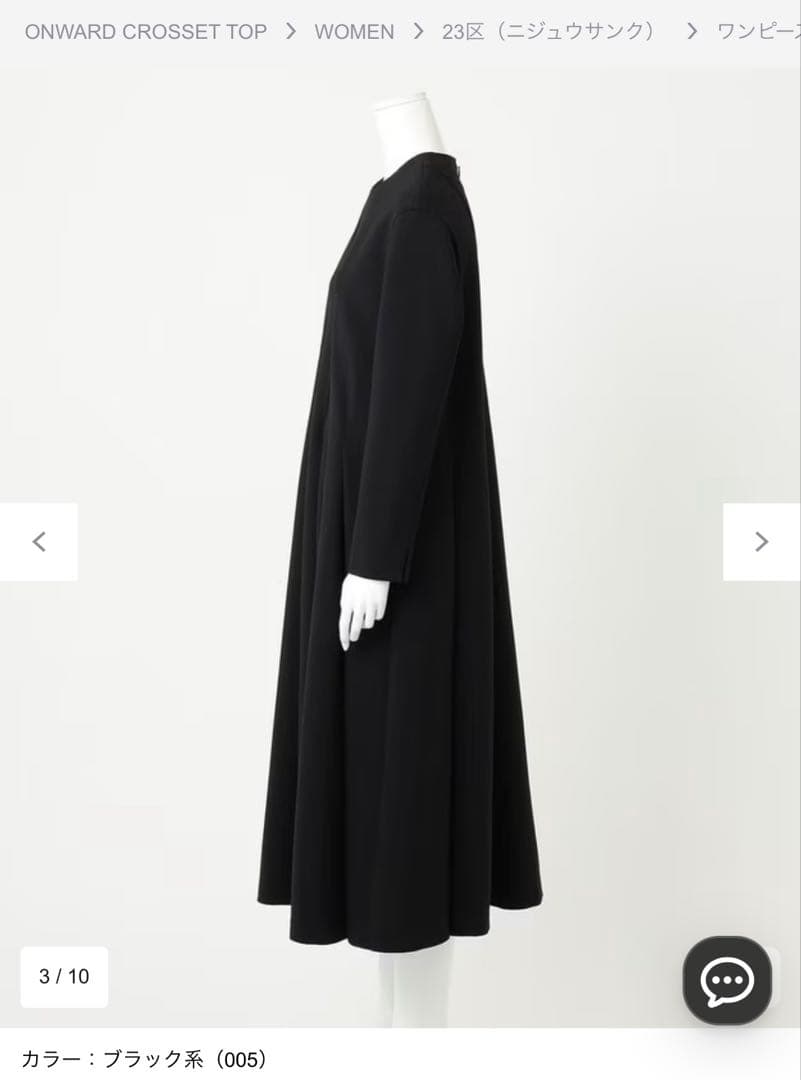
Task: Open the 23区（ニジュウサンク） brand breadcrumb
Action: [549, 32]
